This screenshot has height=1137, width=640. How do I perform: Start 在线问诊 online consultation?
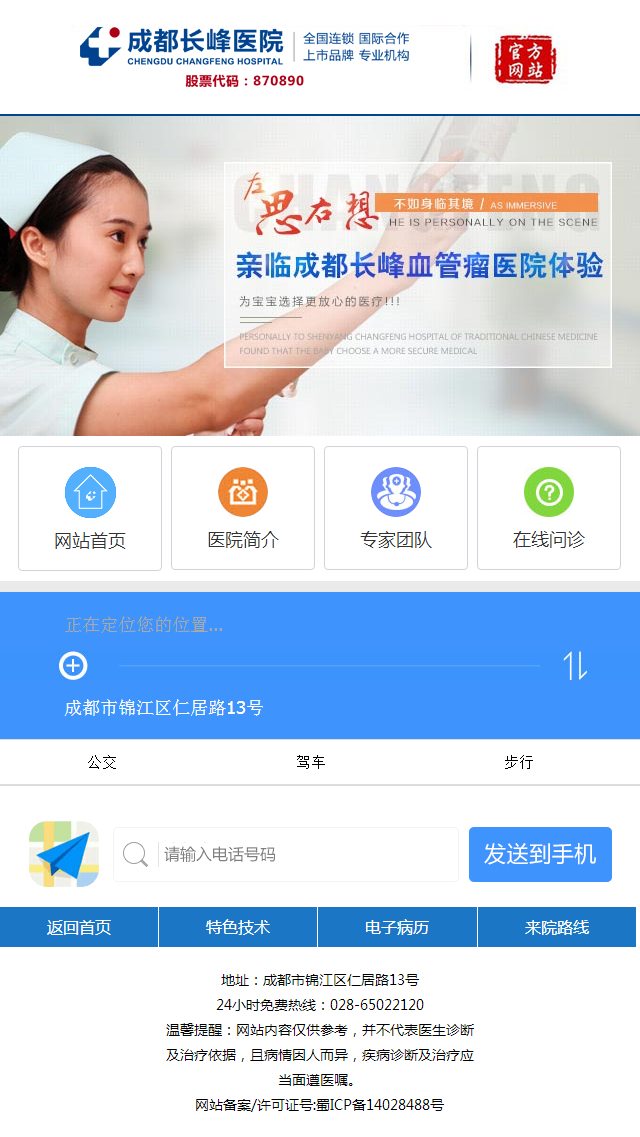coord(549,508)
